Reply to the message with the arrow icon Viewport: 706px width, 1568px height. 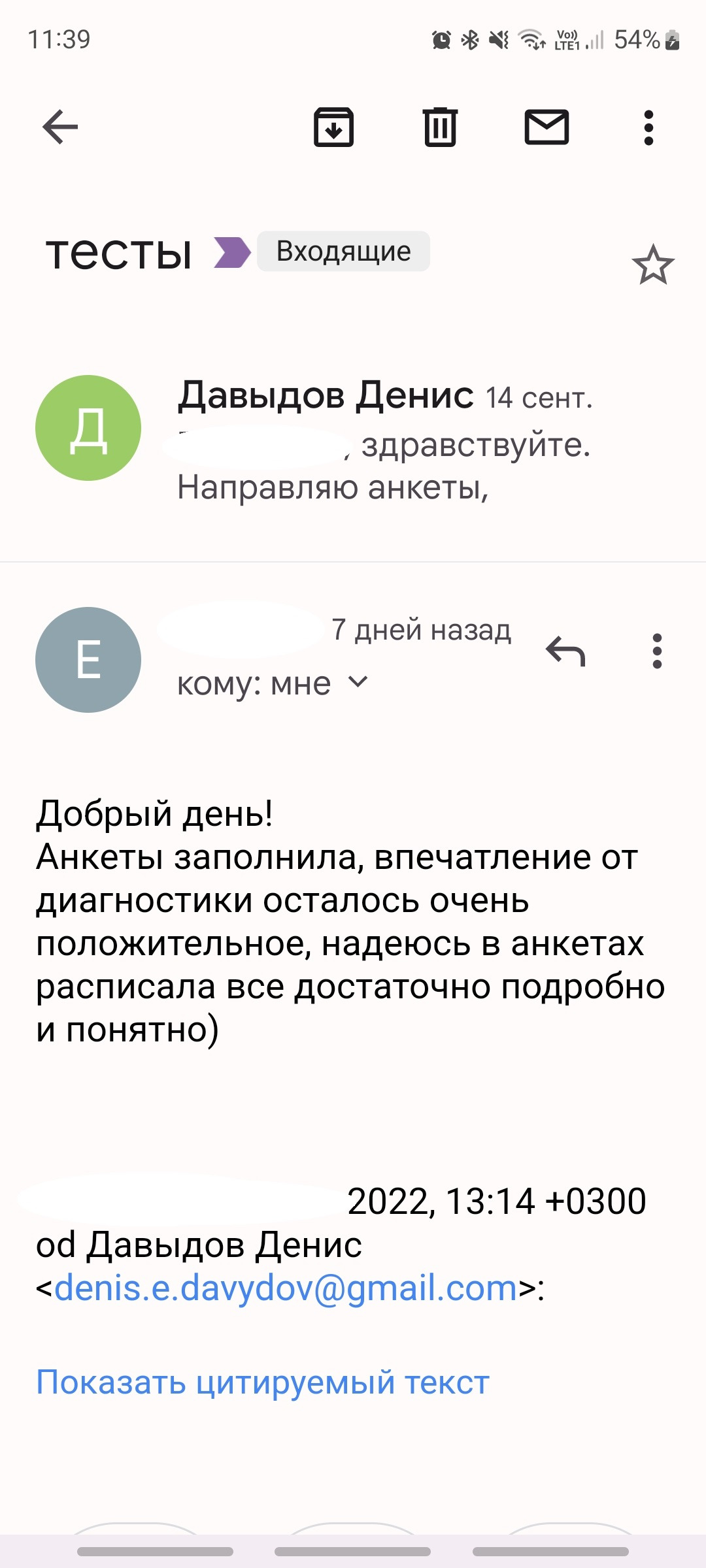[x=565, y=651]
